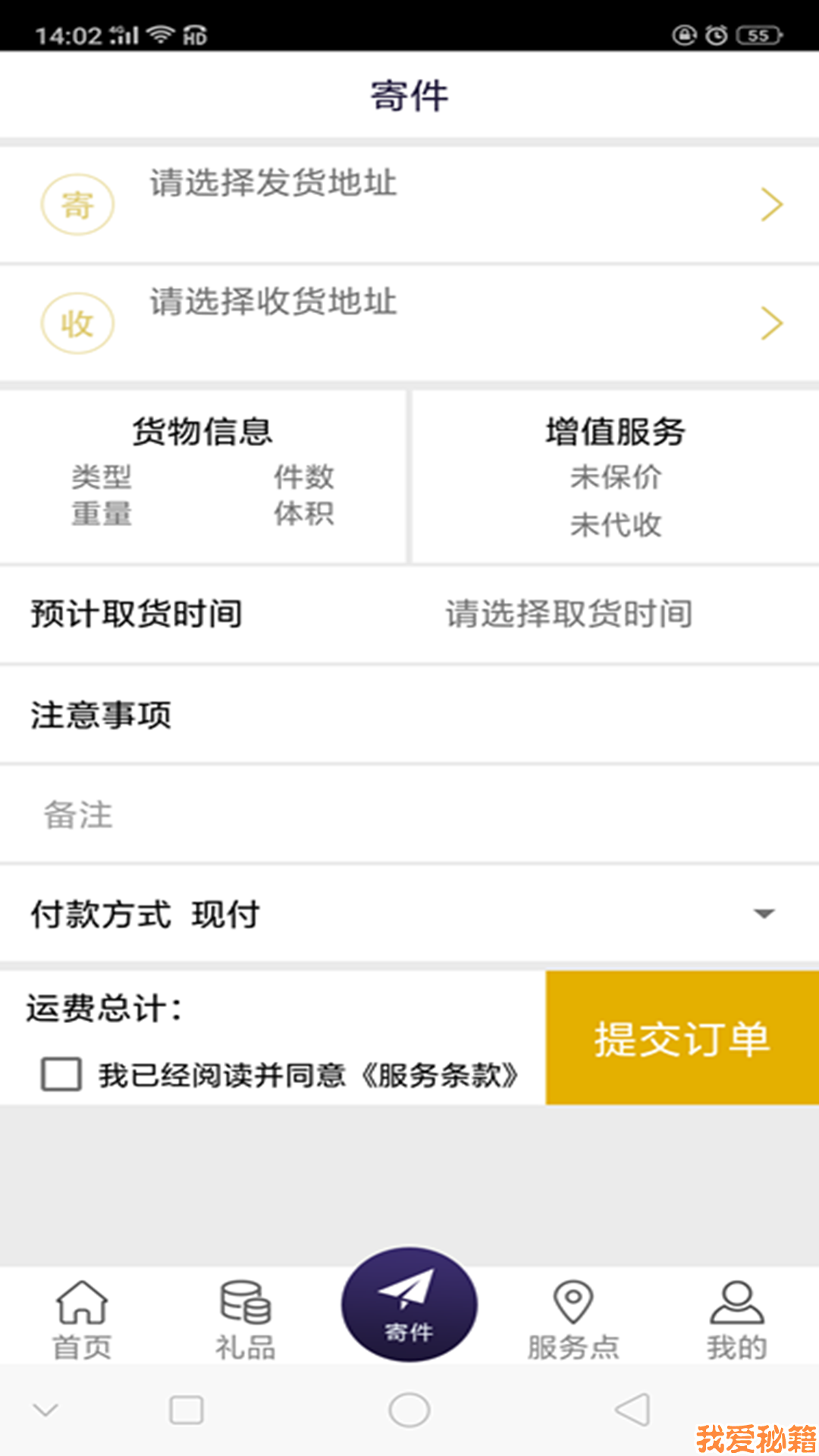This screenshot has height=1456, width=819.
Task: Choose pickup time via 请选择取货时间
Action: click(569, 613)
